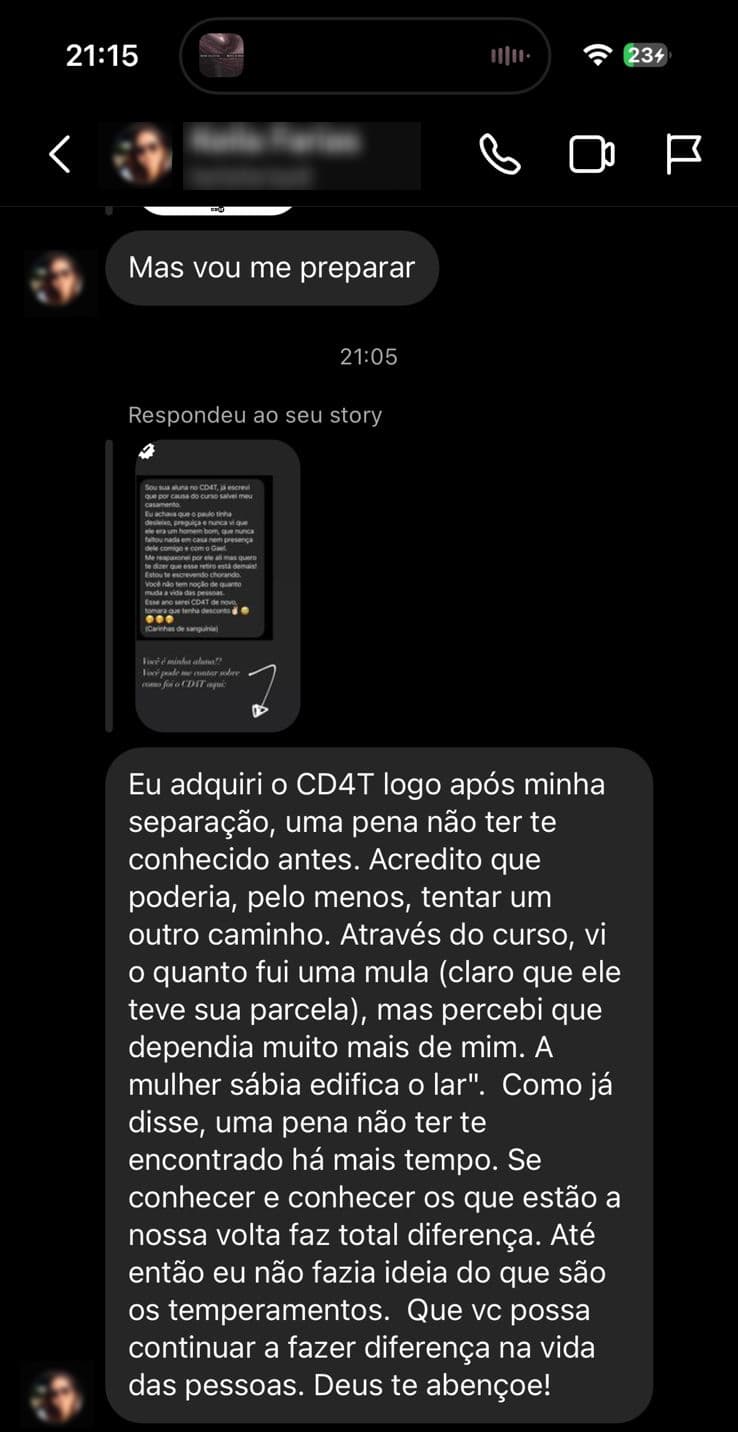Open the flag icon in the header
Viewport: 738px width, 1432px height.
point(684,155)
